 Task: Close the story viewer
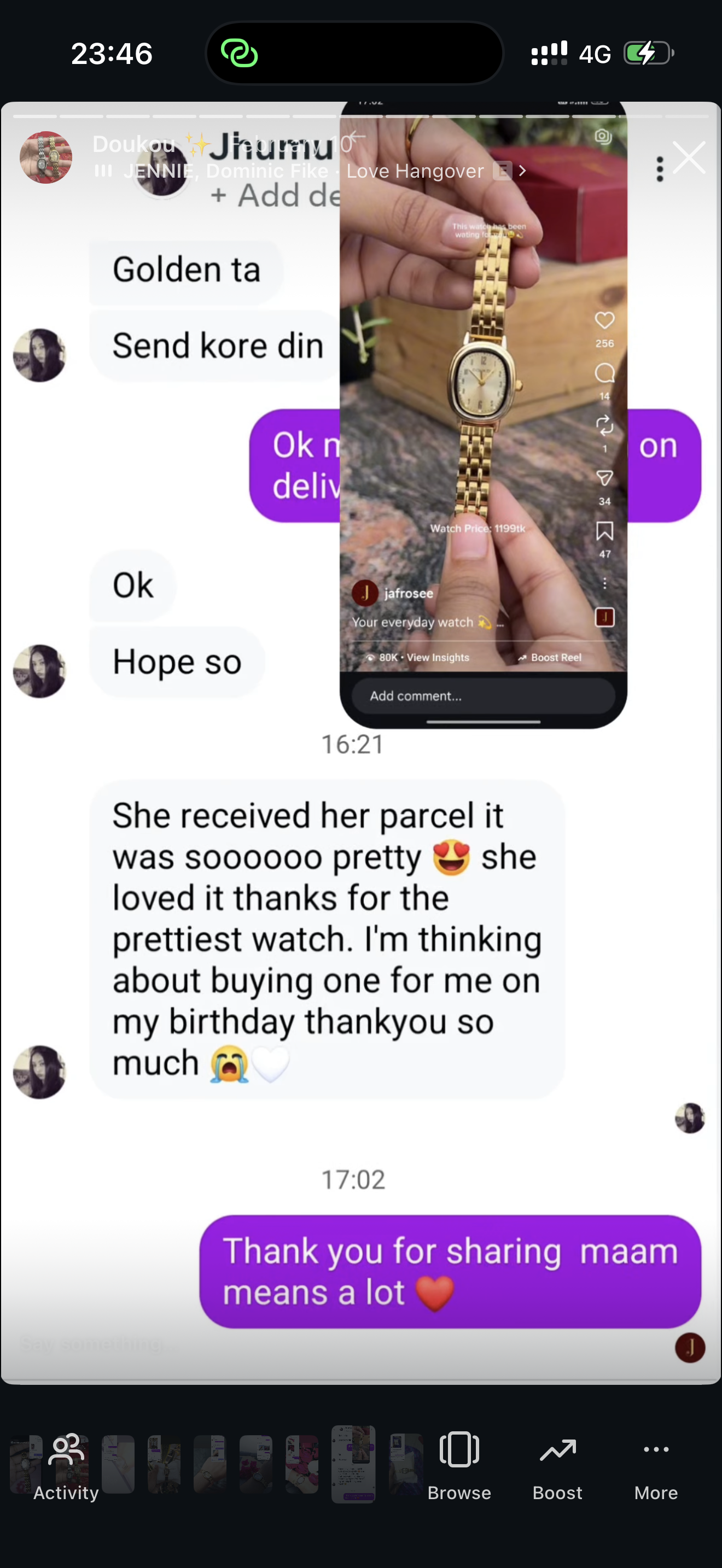click(689, 157)
